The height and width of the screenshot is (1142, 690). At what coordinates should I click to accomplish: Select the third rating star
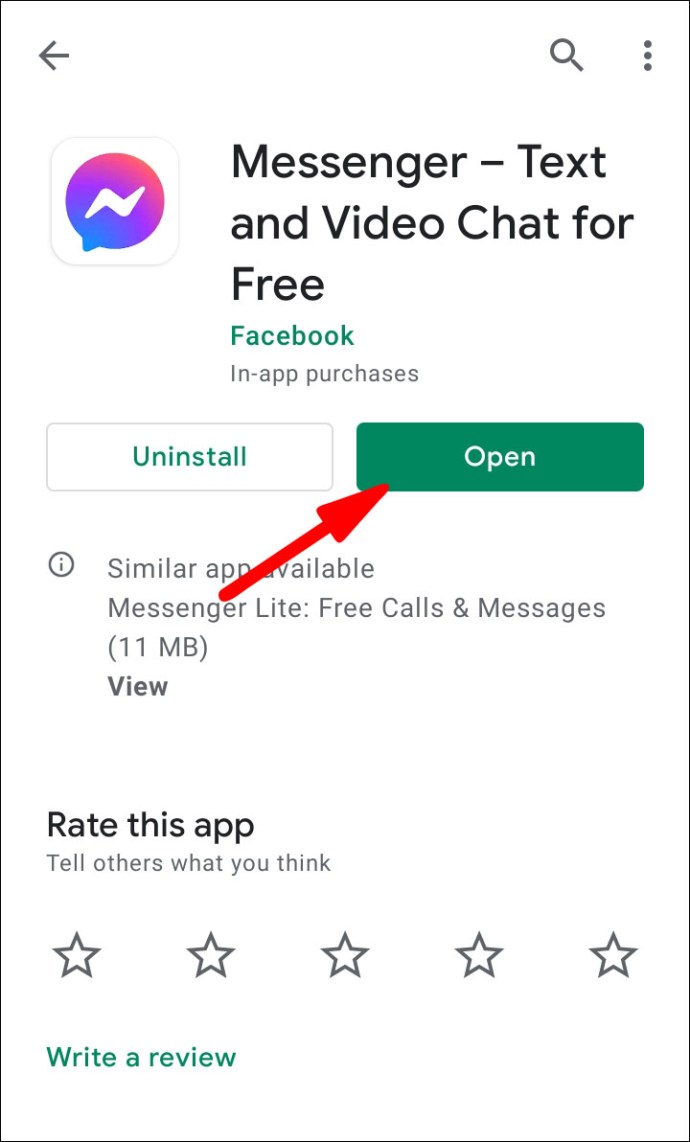345,956
